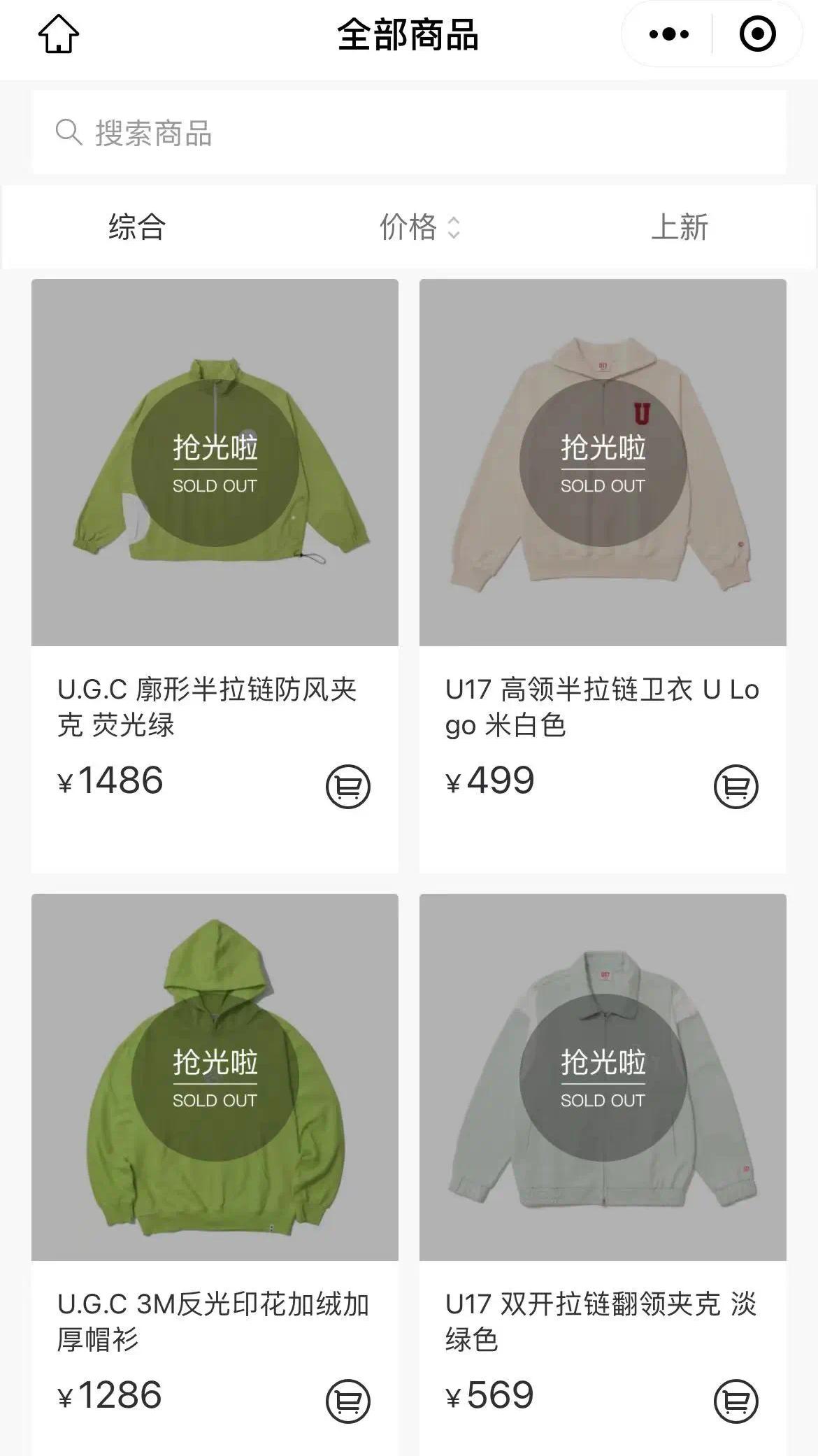Add the ¥569 light green jacket to cart
Viewport: 818px width, 1456px height.
point(738,1401)
